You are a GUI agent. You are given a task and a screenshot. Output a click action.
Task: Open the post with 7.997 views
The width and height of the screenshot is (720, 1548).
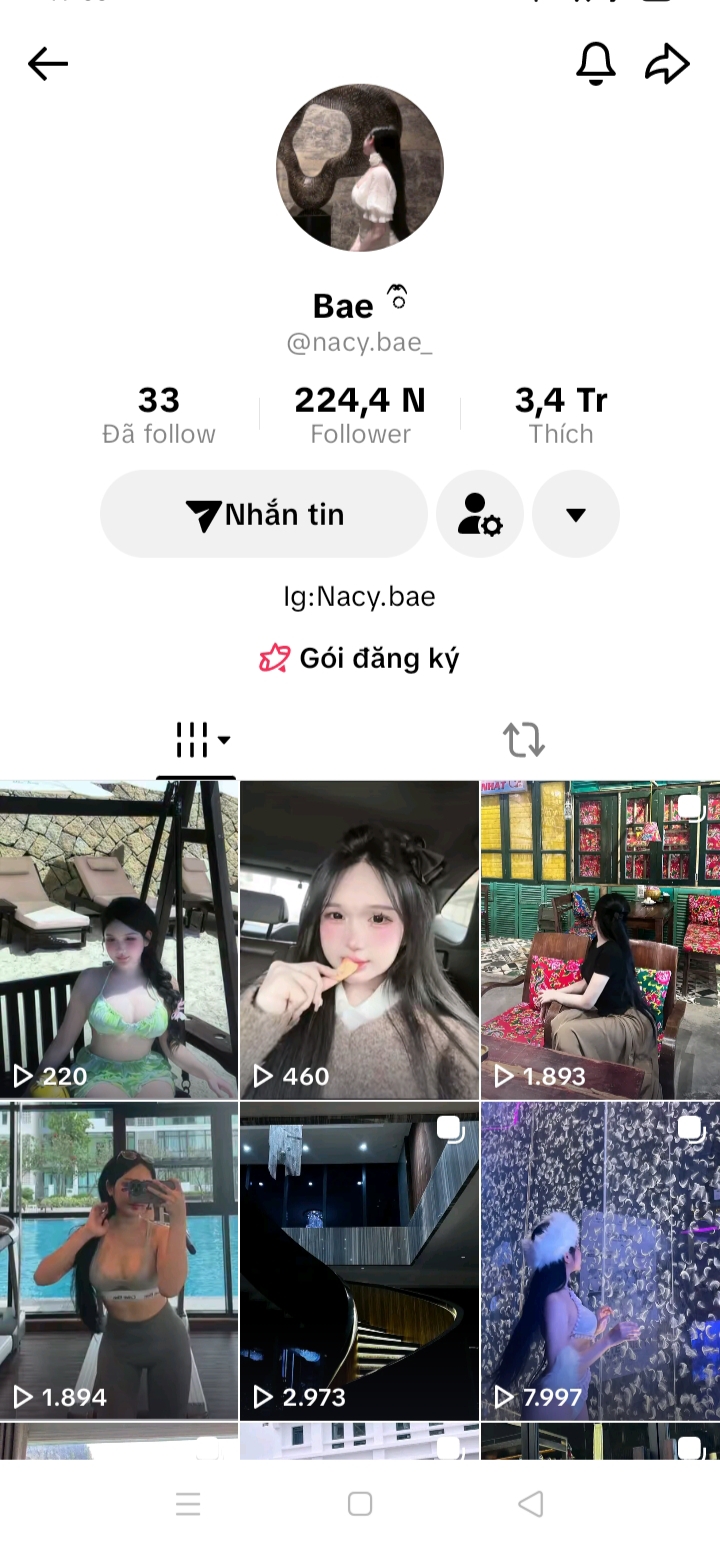[600, 1260]
